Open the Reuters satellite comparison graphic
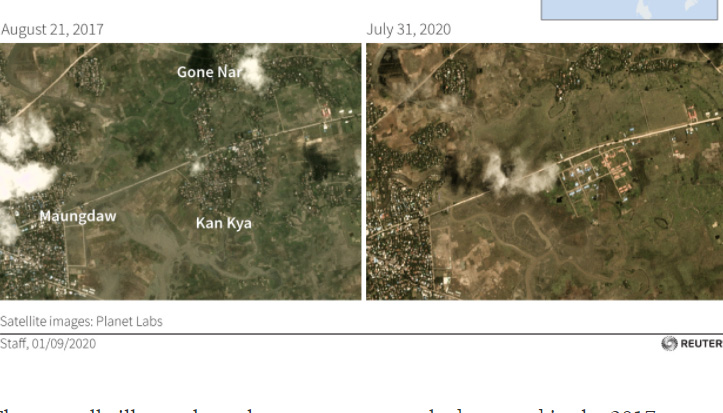Viewport: 723px width, 413px height. [x=360, y=170]
